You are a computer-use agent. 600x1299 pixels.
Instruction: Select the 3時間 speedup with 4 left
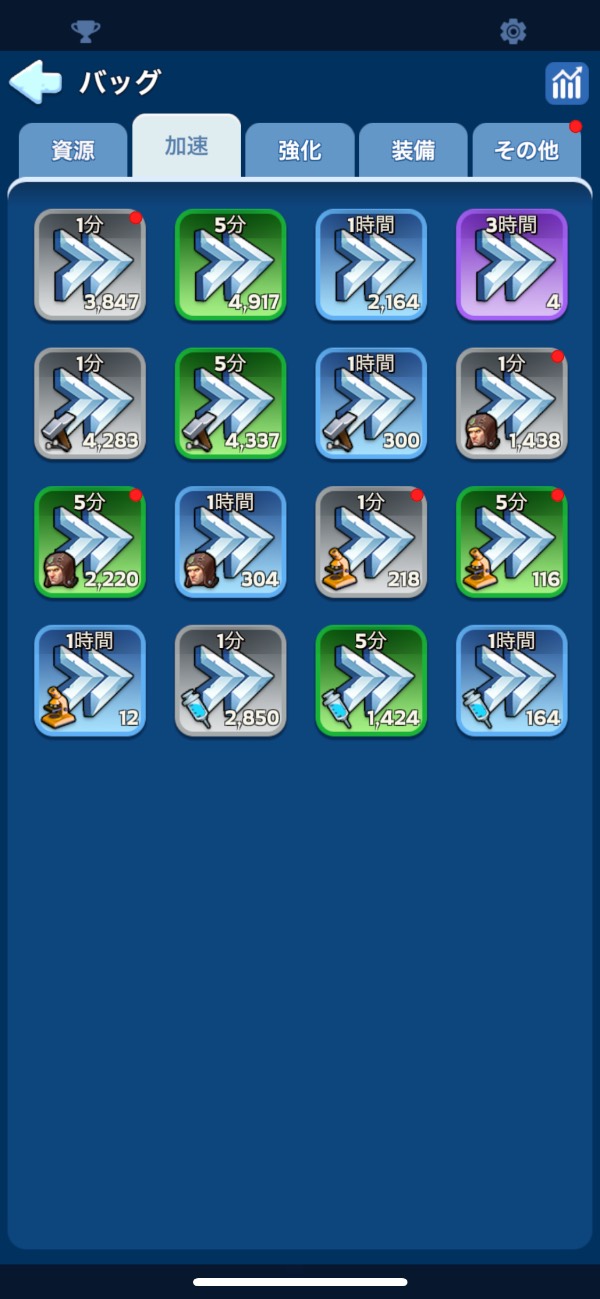click(x=512, y=265)
